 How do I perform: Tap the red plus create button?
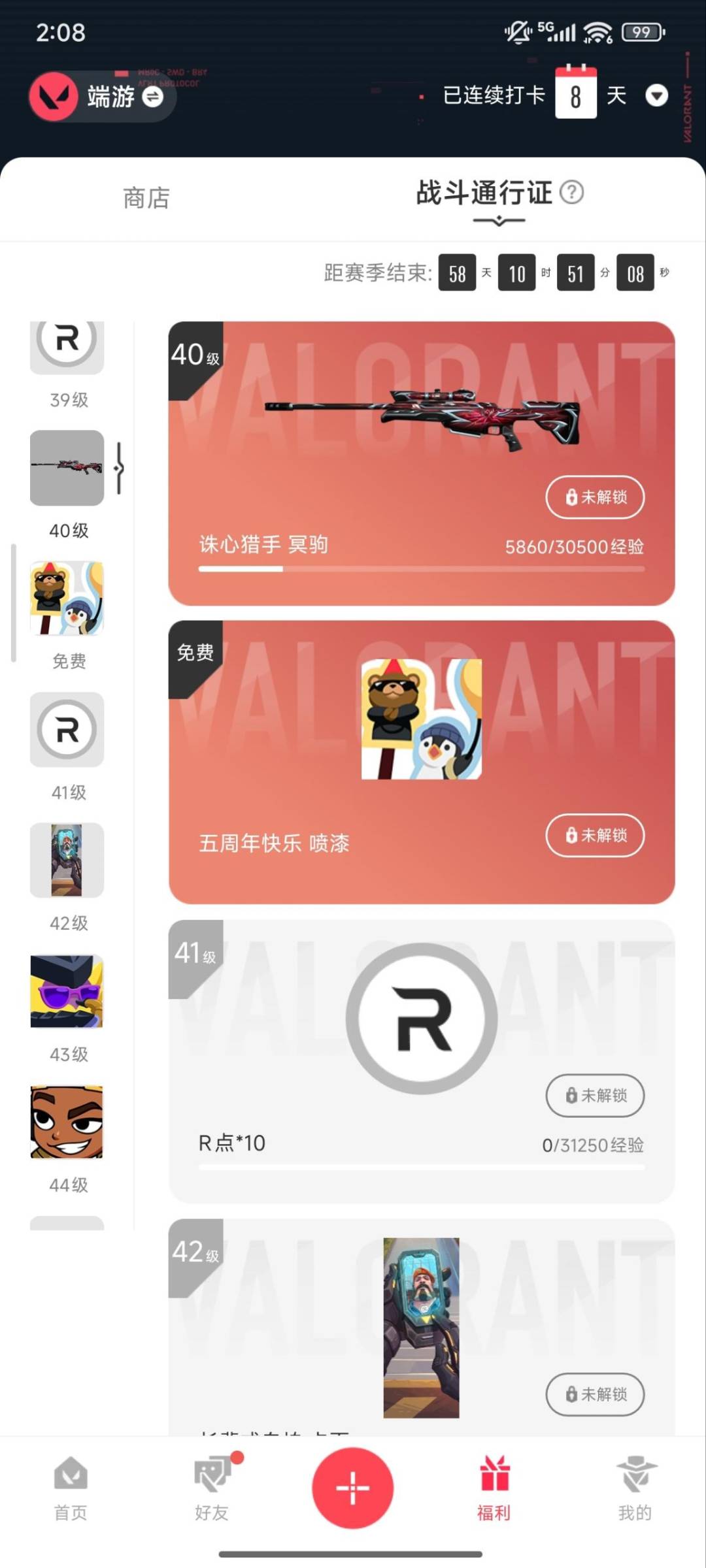(353, 1488)
